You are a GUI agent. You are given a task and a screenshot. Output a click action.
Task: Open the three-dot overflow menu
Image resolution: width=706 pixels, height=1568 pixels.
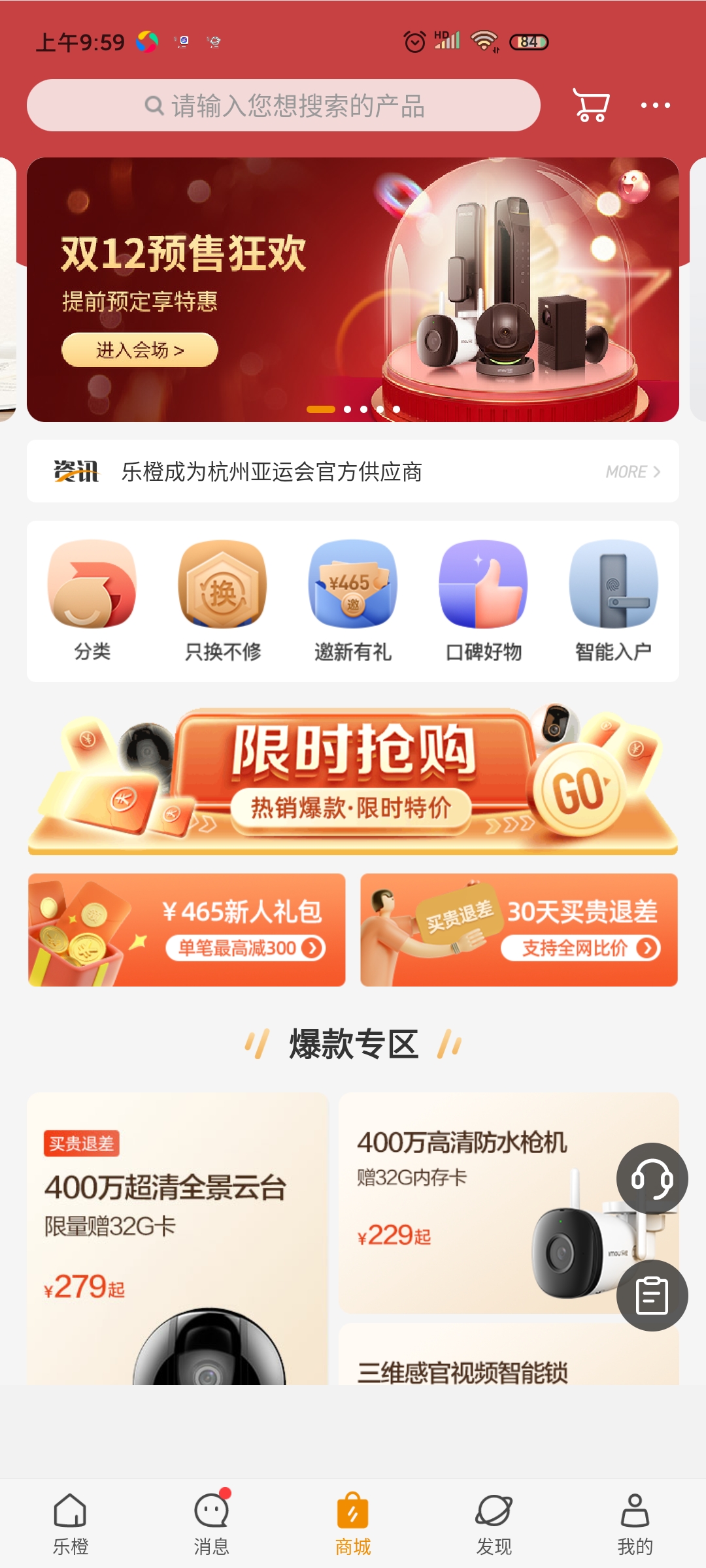click(655, 105)
